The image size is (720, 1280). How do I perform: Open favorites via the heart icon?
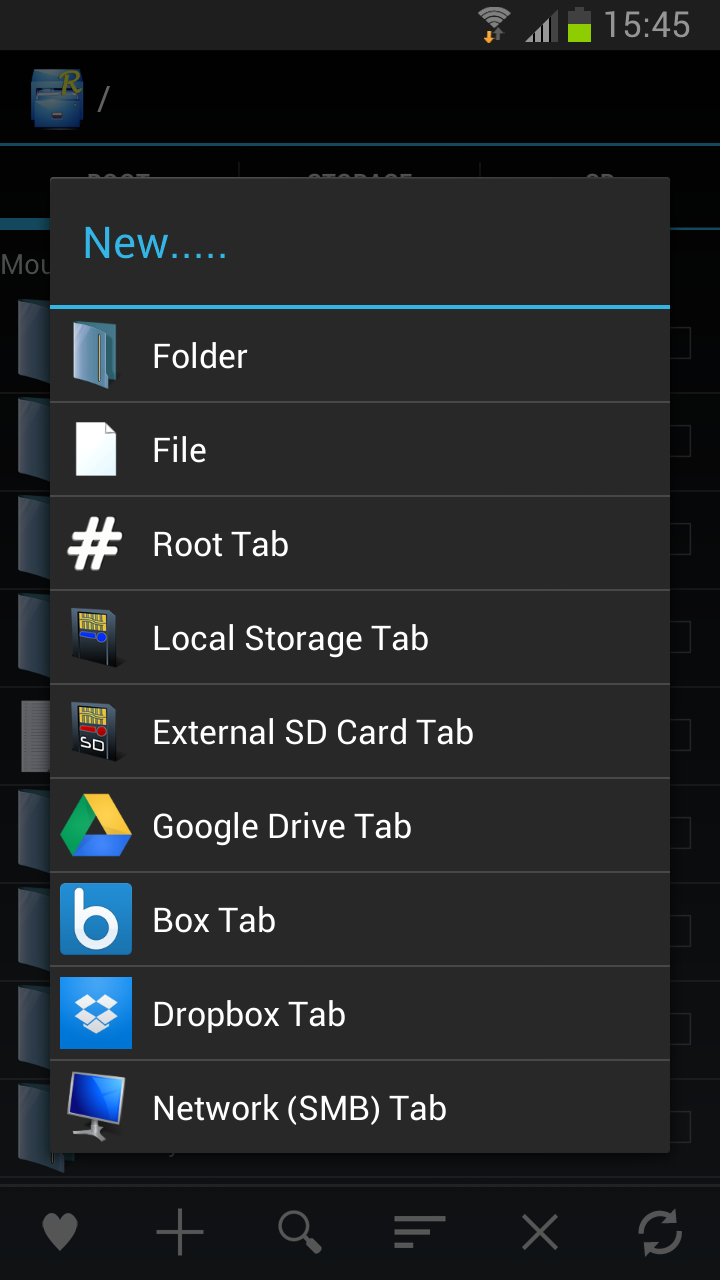60,1232
